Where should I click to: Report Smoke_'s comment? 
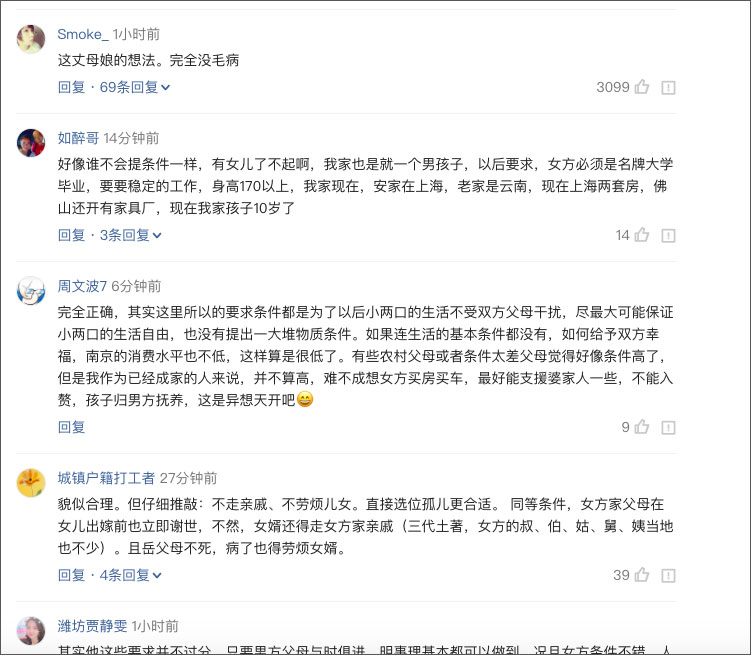click(x=669, y=87)
